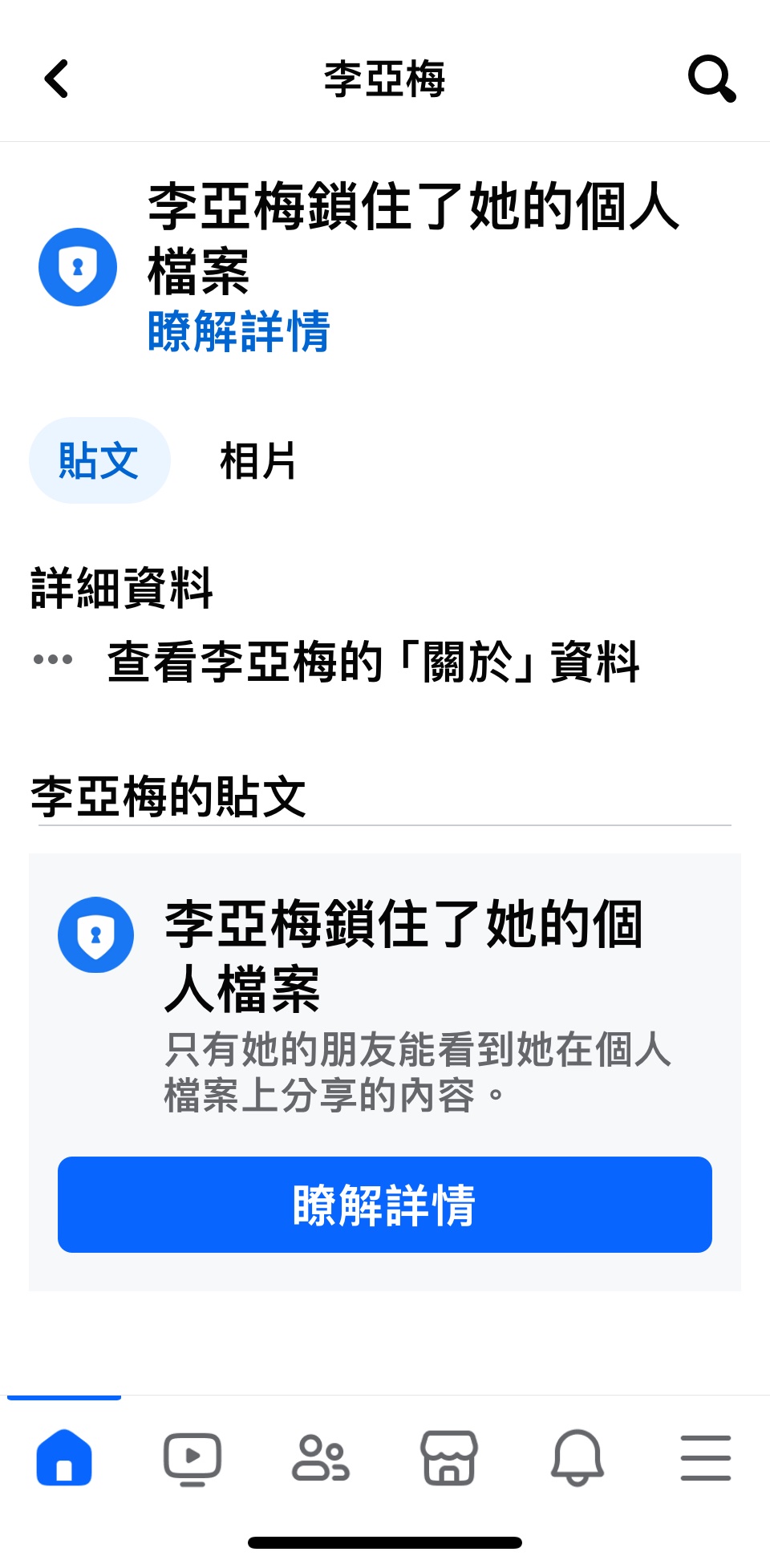770x1568 pixels.
Task: Open the hamburger menu tab
Action: [x=706, y=1458]
